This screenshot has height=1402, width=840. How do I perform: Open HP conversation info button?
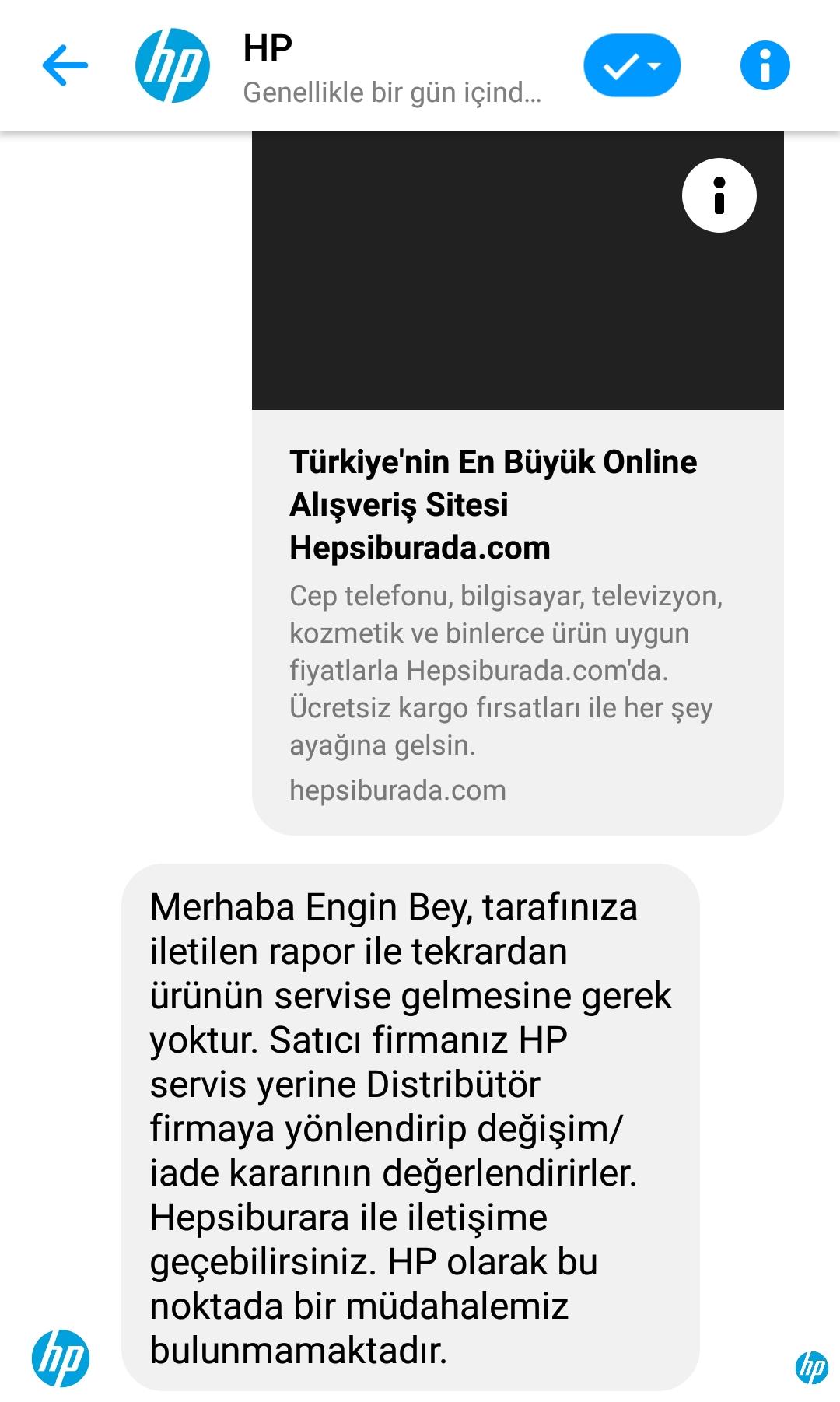coord(765,65)
